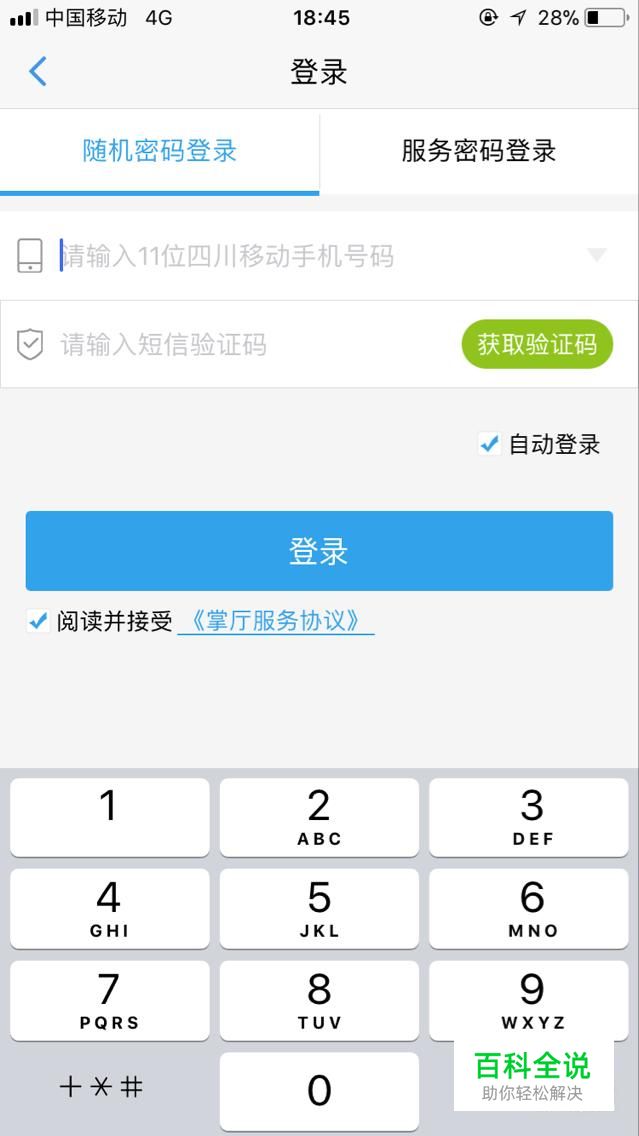
Task: Uncheck the 自动登录 checkbox
Action: click(x=490, y=444)
